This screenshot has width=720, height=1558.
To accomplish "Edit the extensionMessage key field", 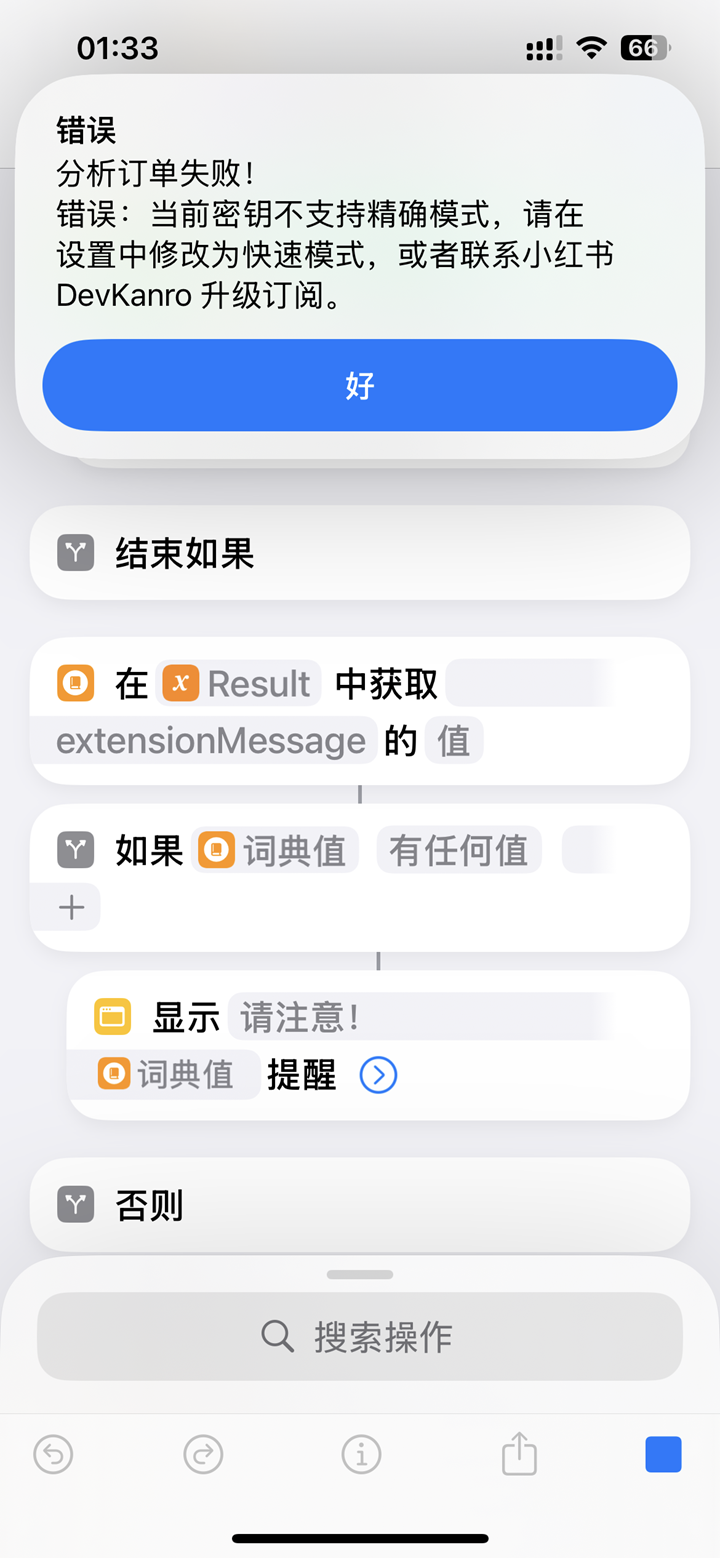I will (x=211, y=741).
